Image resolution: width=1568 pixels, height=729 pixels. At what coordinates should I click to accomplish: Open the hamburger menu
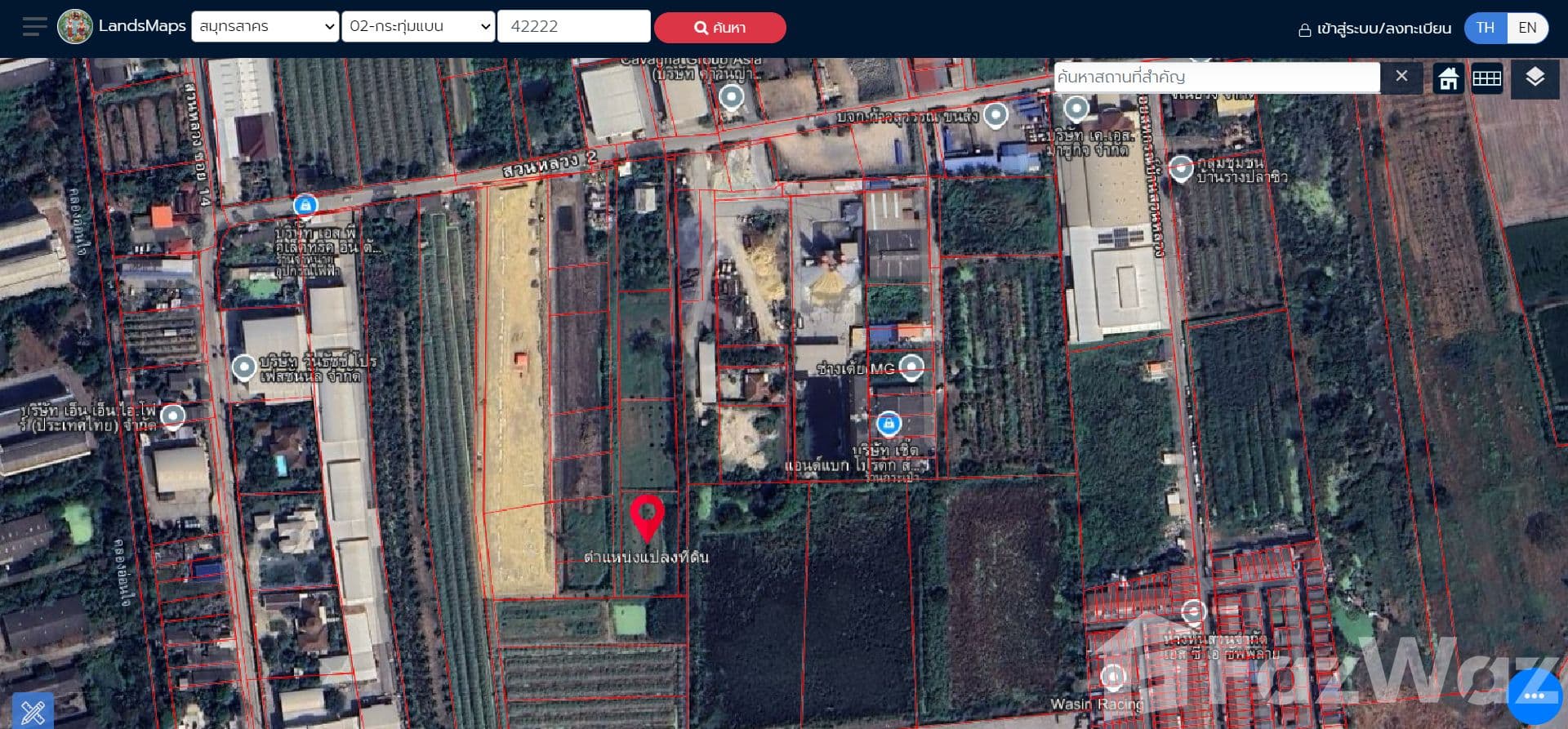pos(34,27)
